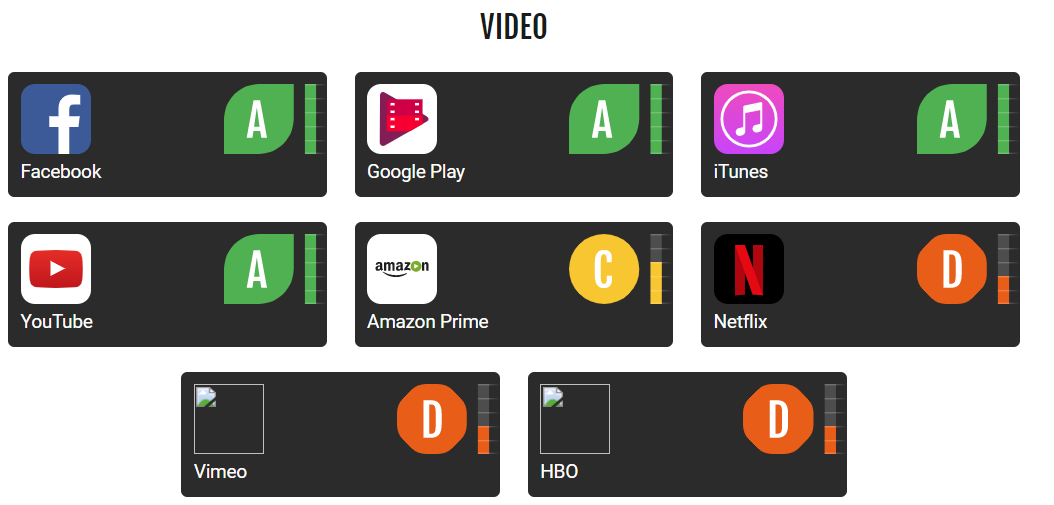Open the Vimeo card
Screen dimensions: 1054x505
pos(340,434)
